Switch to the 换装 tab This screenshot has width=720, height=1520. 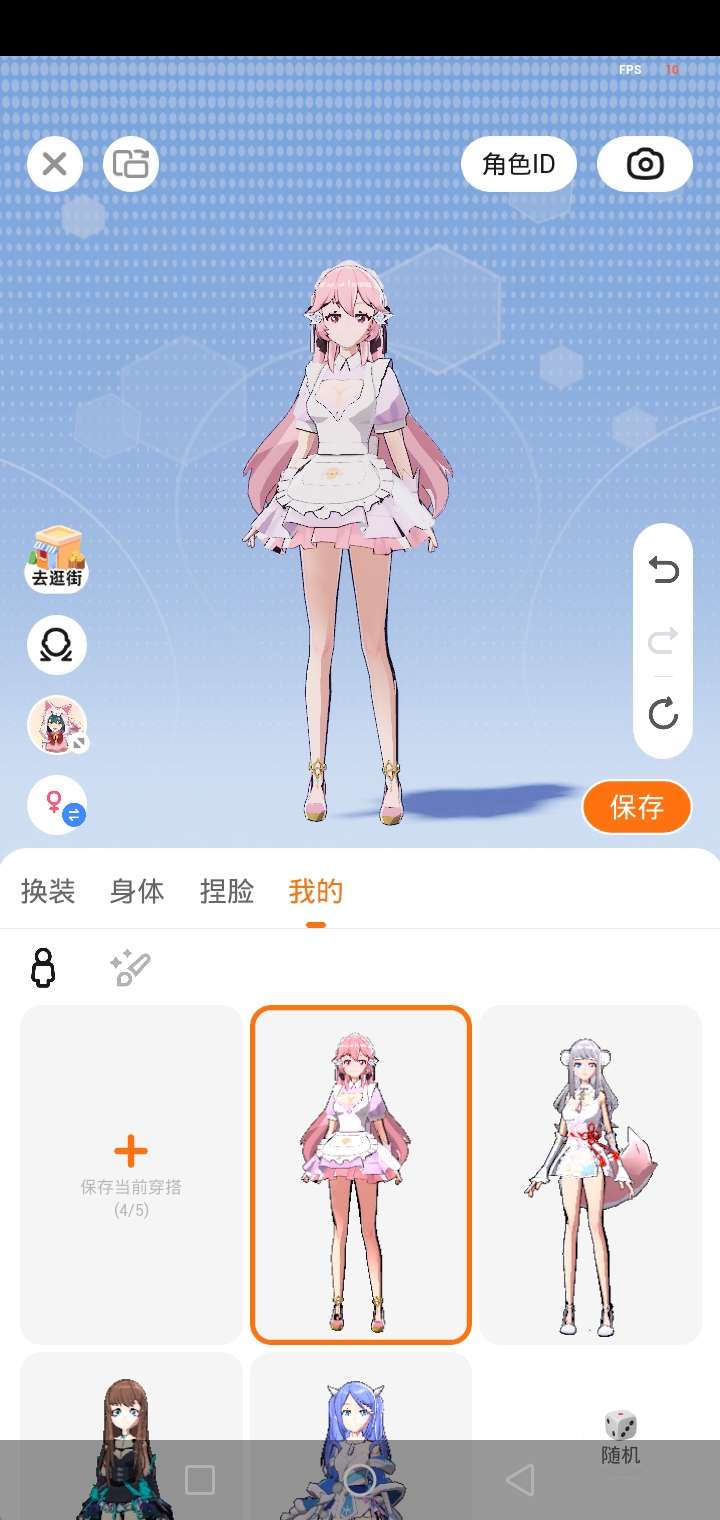click(48, 891)
